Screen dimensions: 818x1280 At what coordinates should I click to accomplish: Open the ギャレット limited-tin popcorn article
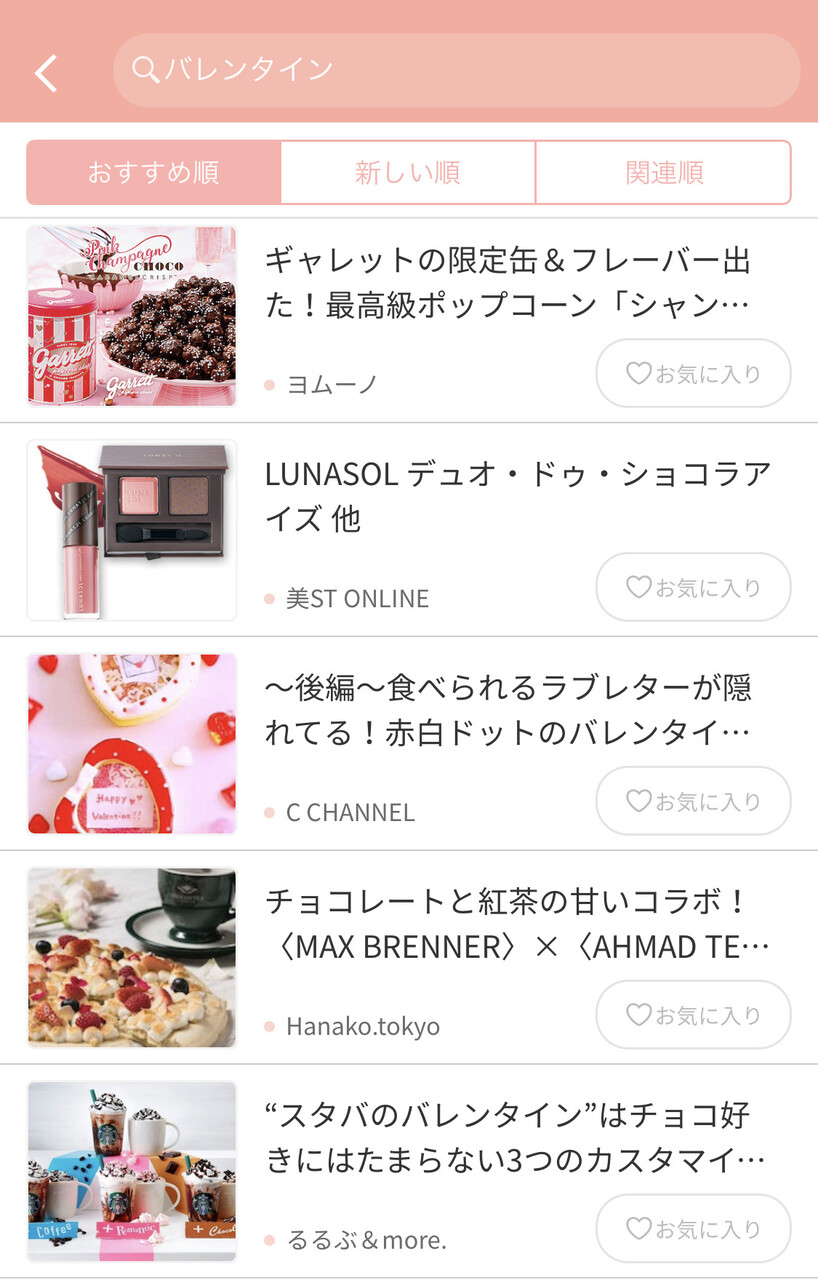click(506, 282)
